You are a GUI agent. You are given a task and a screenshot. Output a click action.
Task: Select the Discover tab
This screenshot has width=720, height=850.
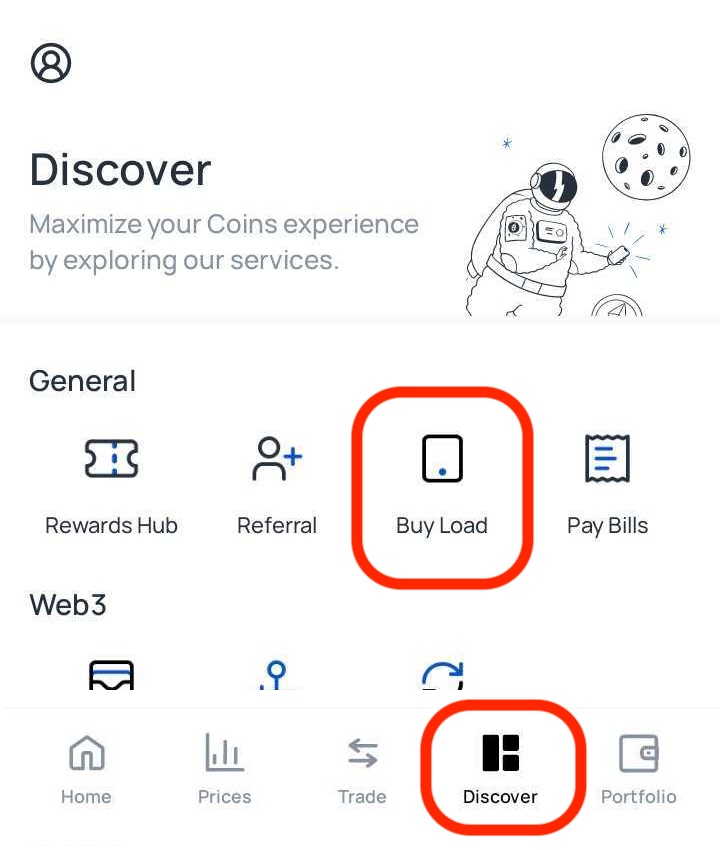(x=500, y=769)
